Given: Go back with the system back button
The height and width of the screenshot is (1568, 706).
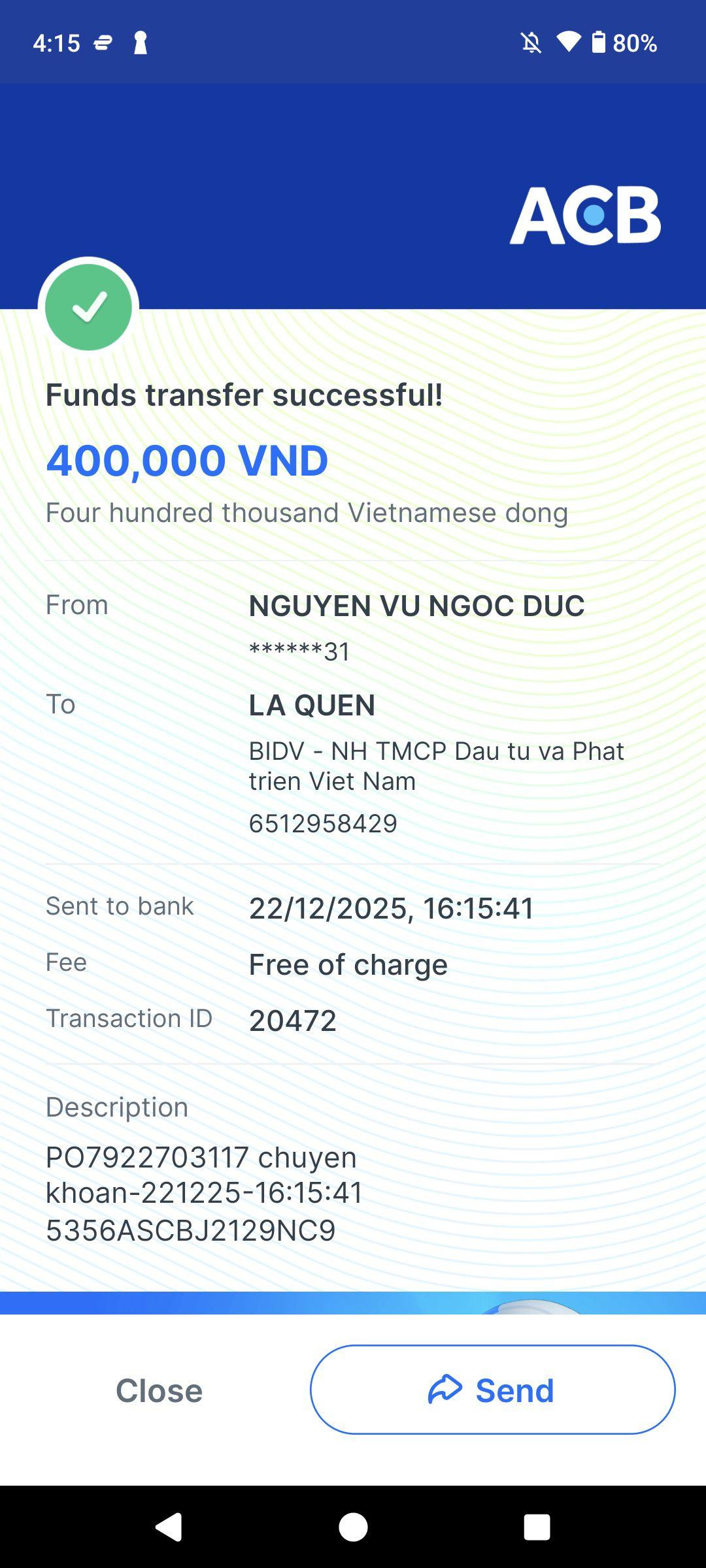Looking at the screenshot, I should (169, 1527).
